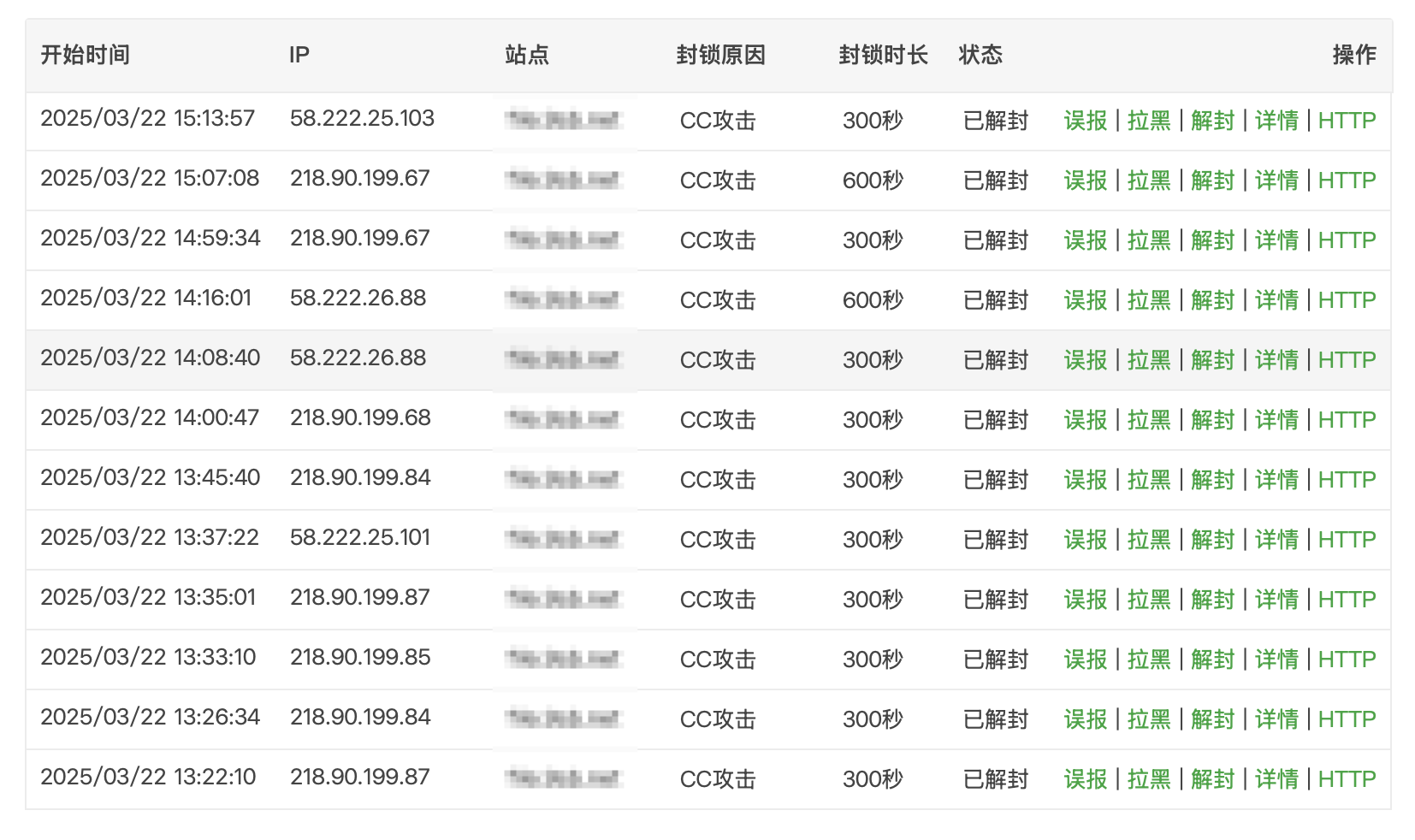
Task: Open 详情 for the 13:22:10 entry
Action: [x=1276, y=779]
